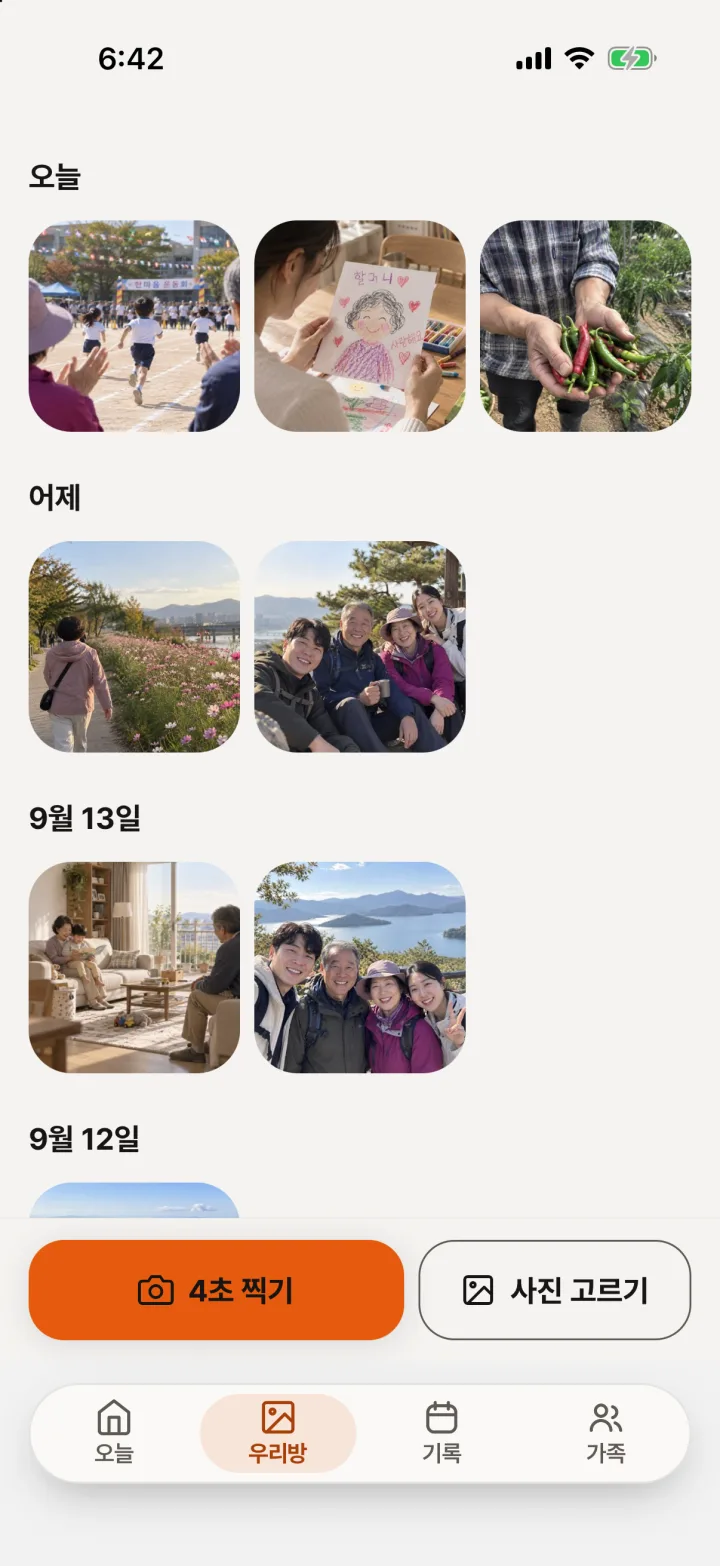View yesterday's family picnic group photo
The height and width of the screenshot is (1566, 720).
[360, 647]
